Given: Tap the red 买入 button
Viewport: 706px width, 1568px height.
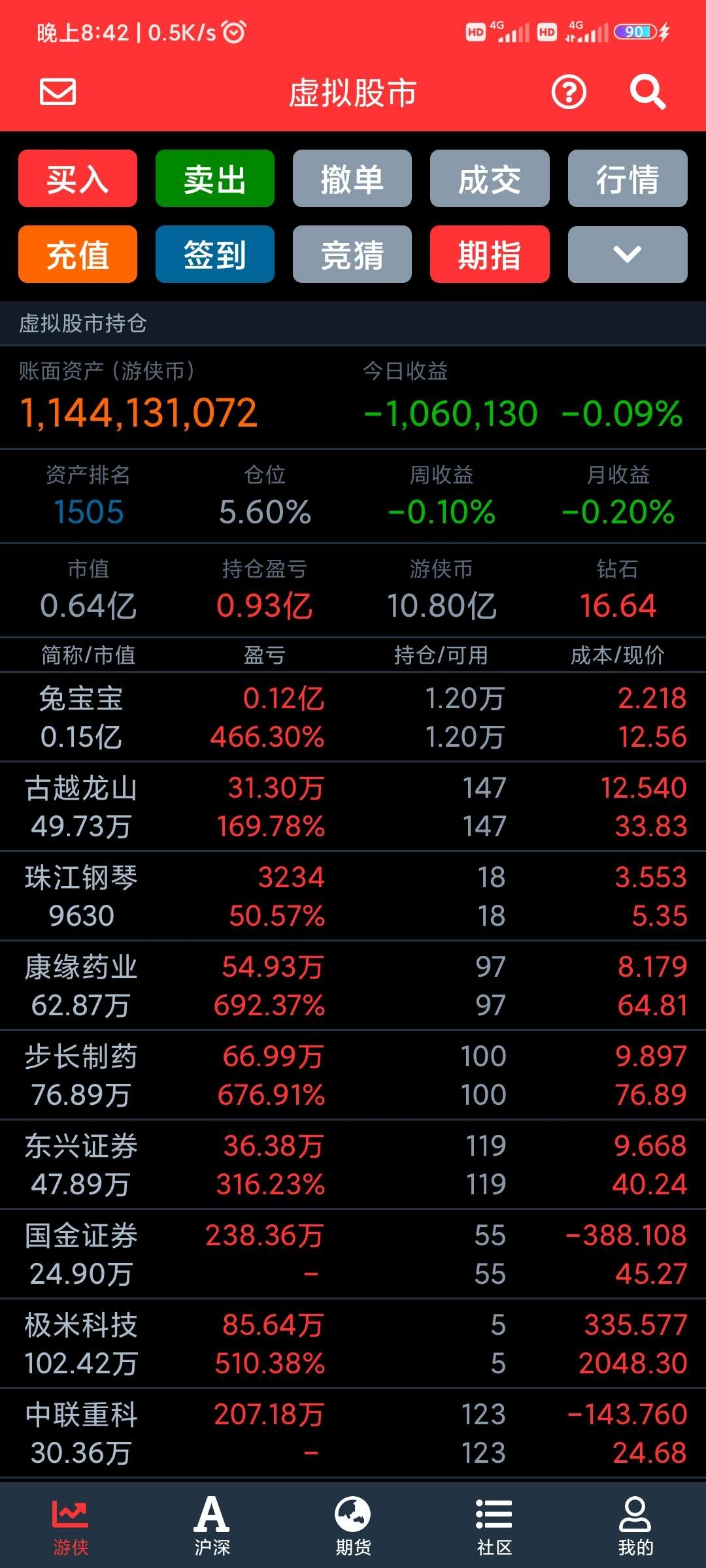Looking at the screenshot, I should tap(78, 178).
